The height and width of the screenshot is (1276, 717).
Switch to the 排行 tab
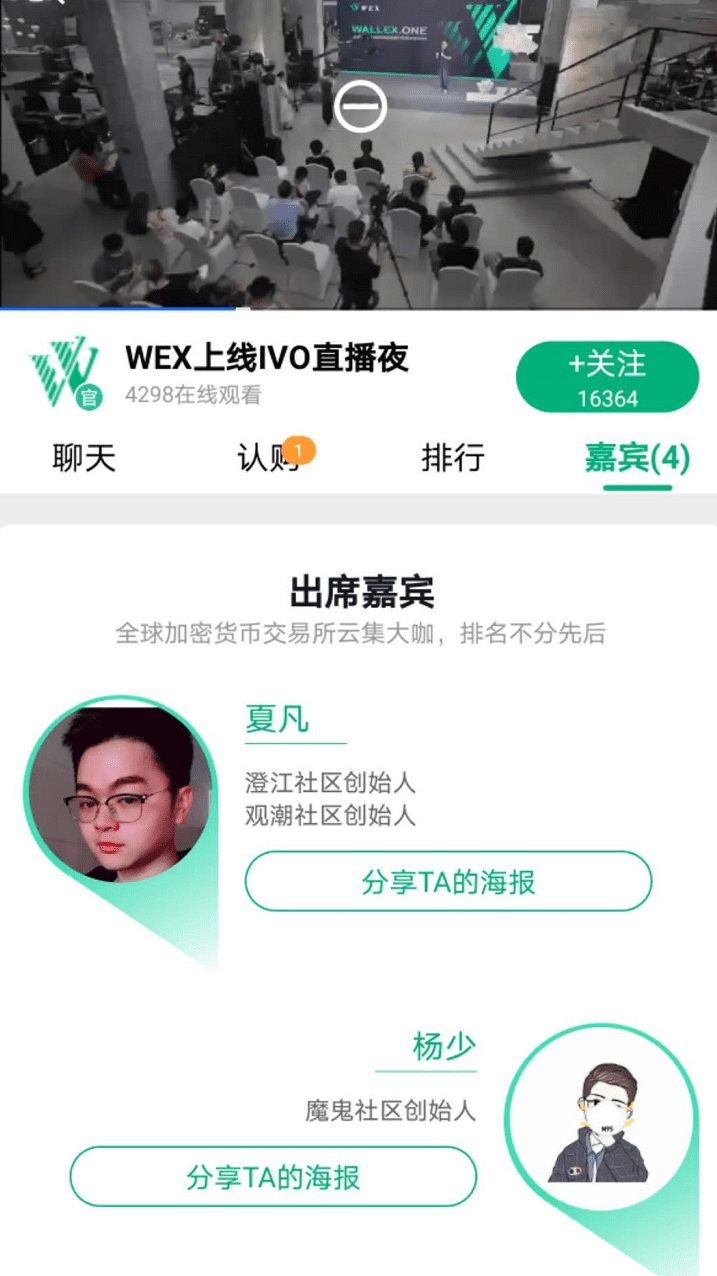[453, 458]
